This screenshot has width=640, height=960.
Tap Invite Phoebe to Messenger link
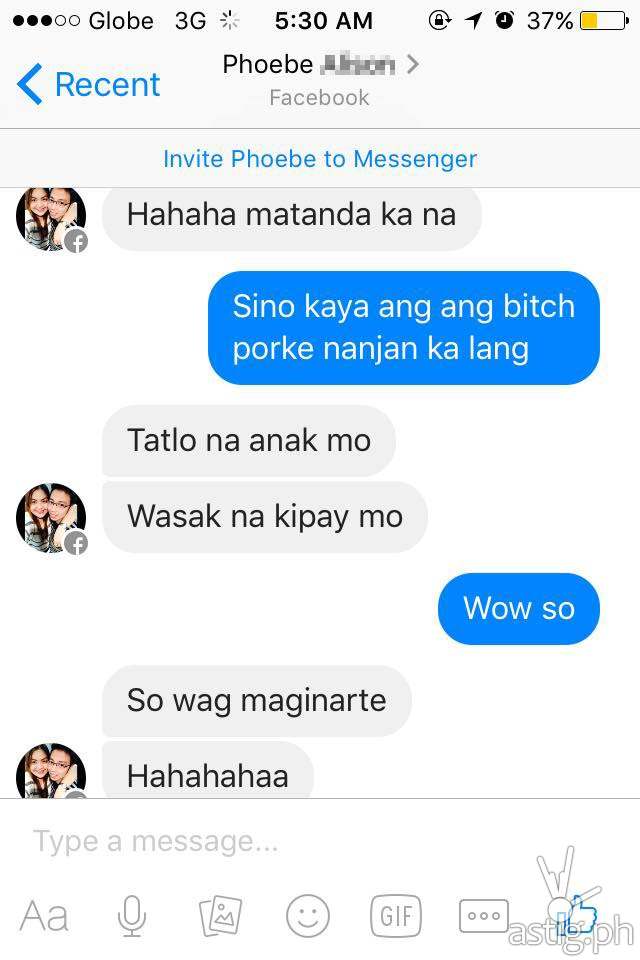click(x=320, y=159)
